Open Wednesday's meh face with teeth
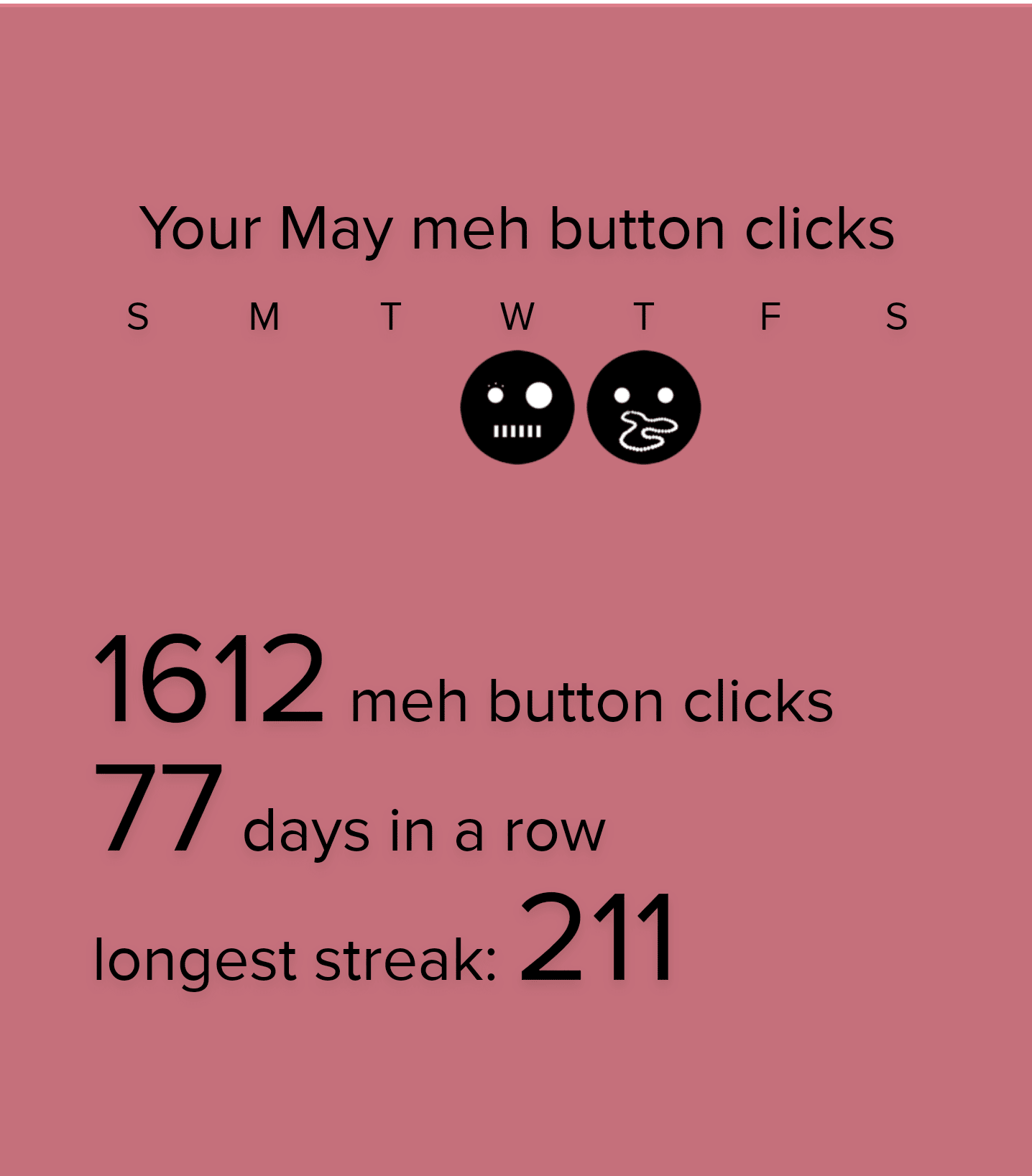This screenshot has height=1176, width=1032. (517, 407)
